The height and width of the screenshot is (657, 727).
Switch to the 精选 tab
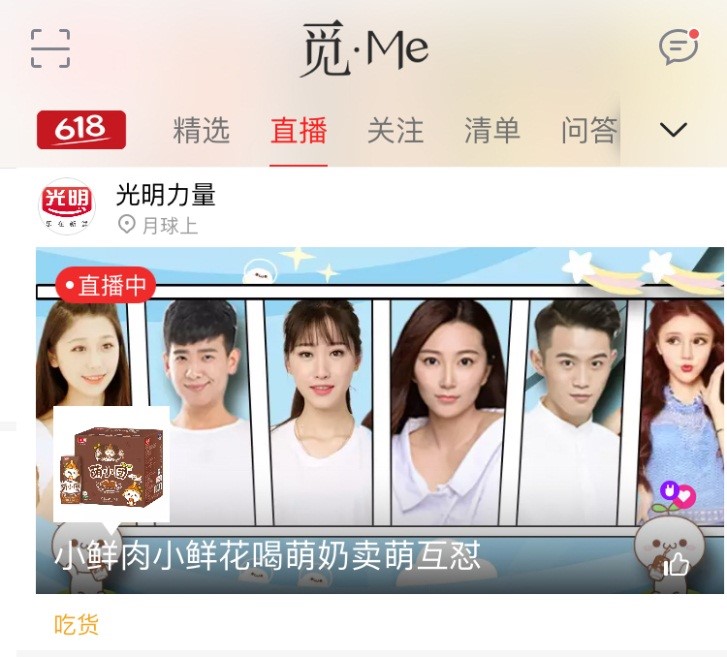click(x=201, y=130)
